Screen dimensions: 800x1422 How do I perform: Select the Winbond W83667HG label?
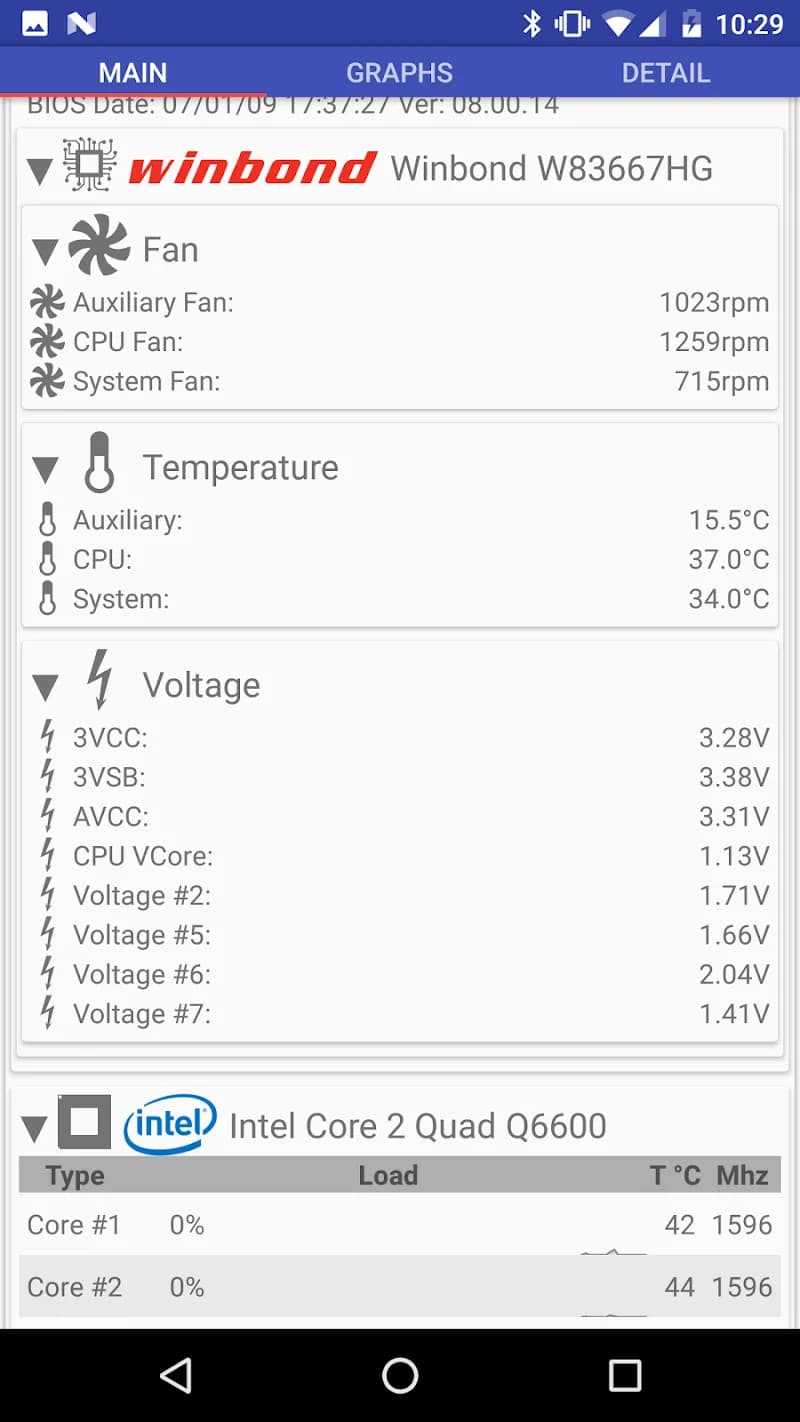point(554,168)
